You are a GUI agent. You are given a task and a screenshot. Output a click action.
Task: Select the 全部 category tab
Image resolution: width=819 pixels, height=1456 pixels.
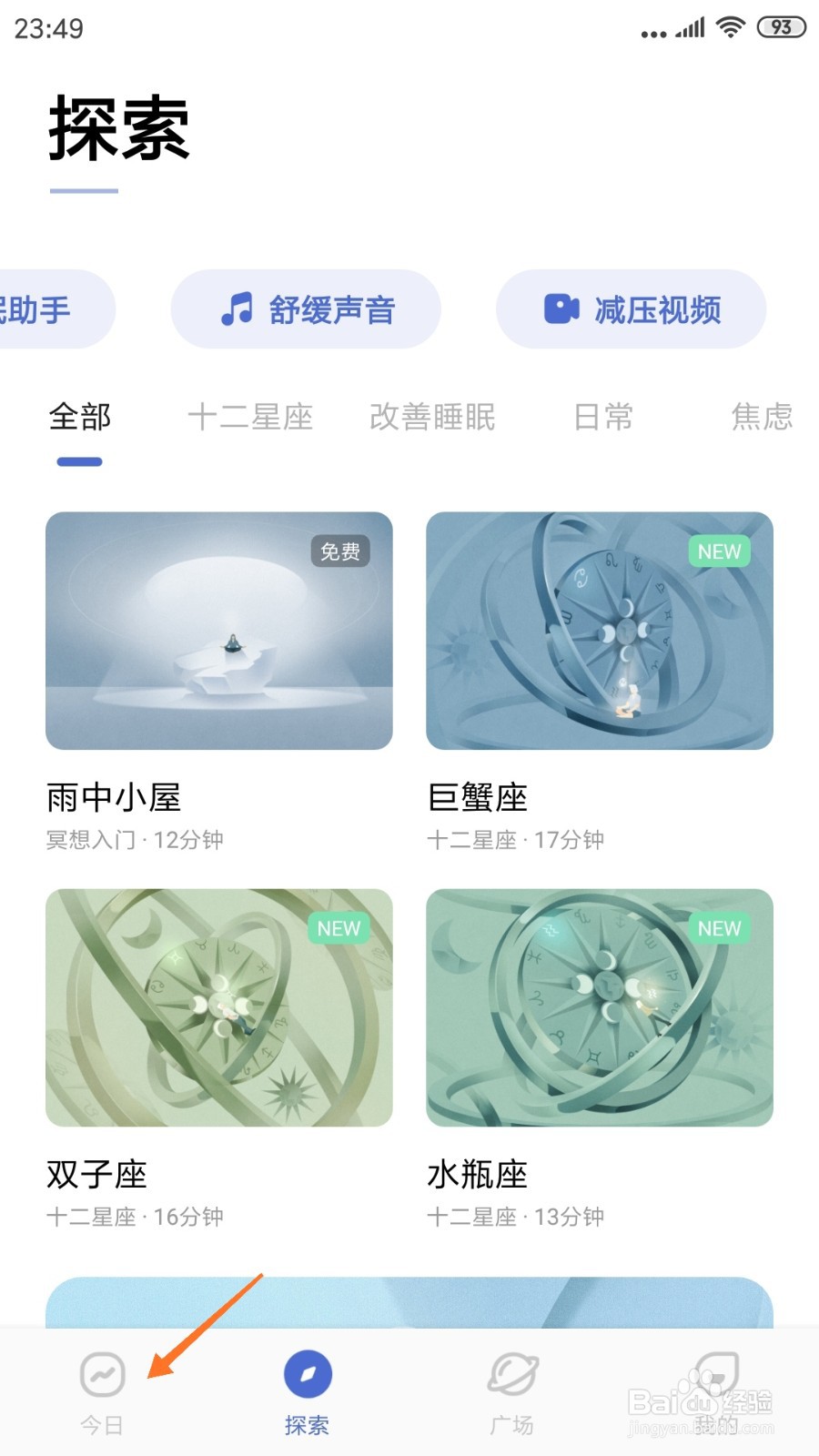point(80,418)
